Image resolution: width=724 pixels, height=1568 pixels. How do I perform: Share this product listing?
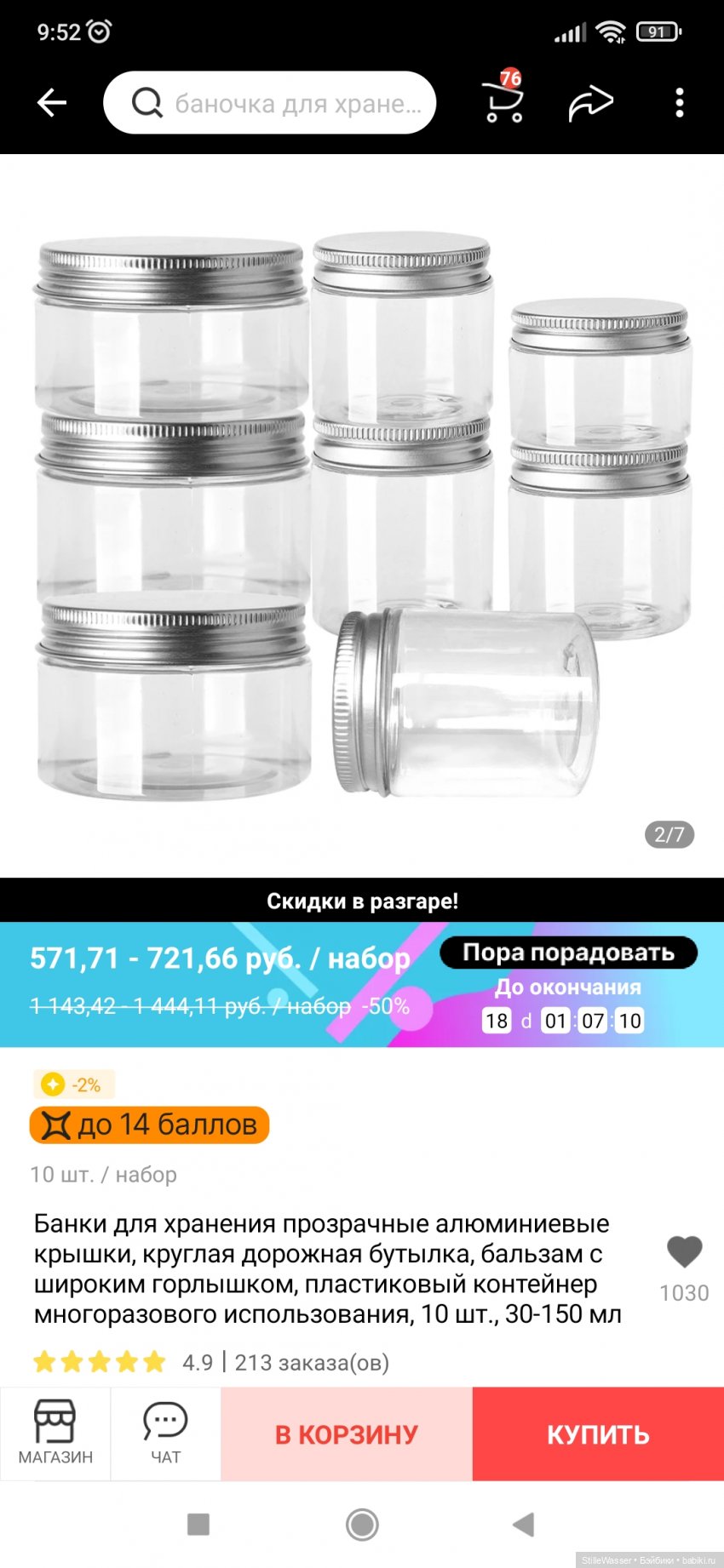pyautogui.click(x=590, y=103)
